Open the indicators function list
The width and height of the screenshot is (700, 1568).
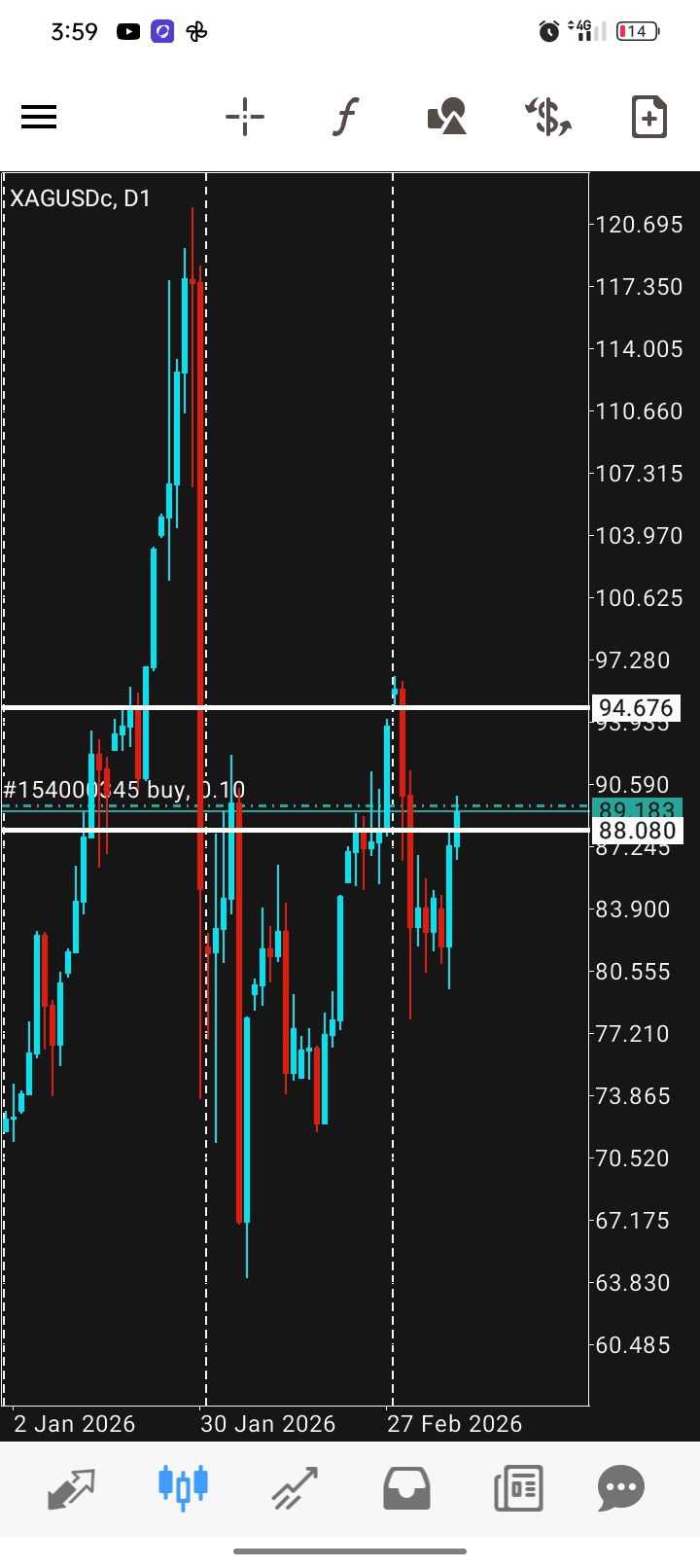coord(345,118)
